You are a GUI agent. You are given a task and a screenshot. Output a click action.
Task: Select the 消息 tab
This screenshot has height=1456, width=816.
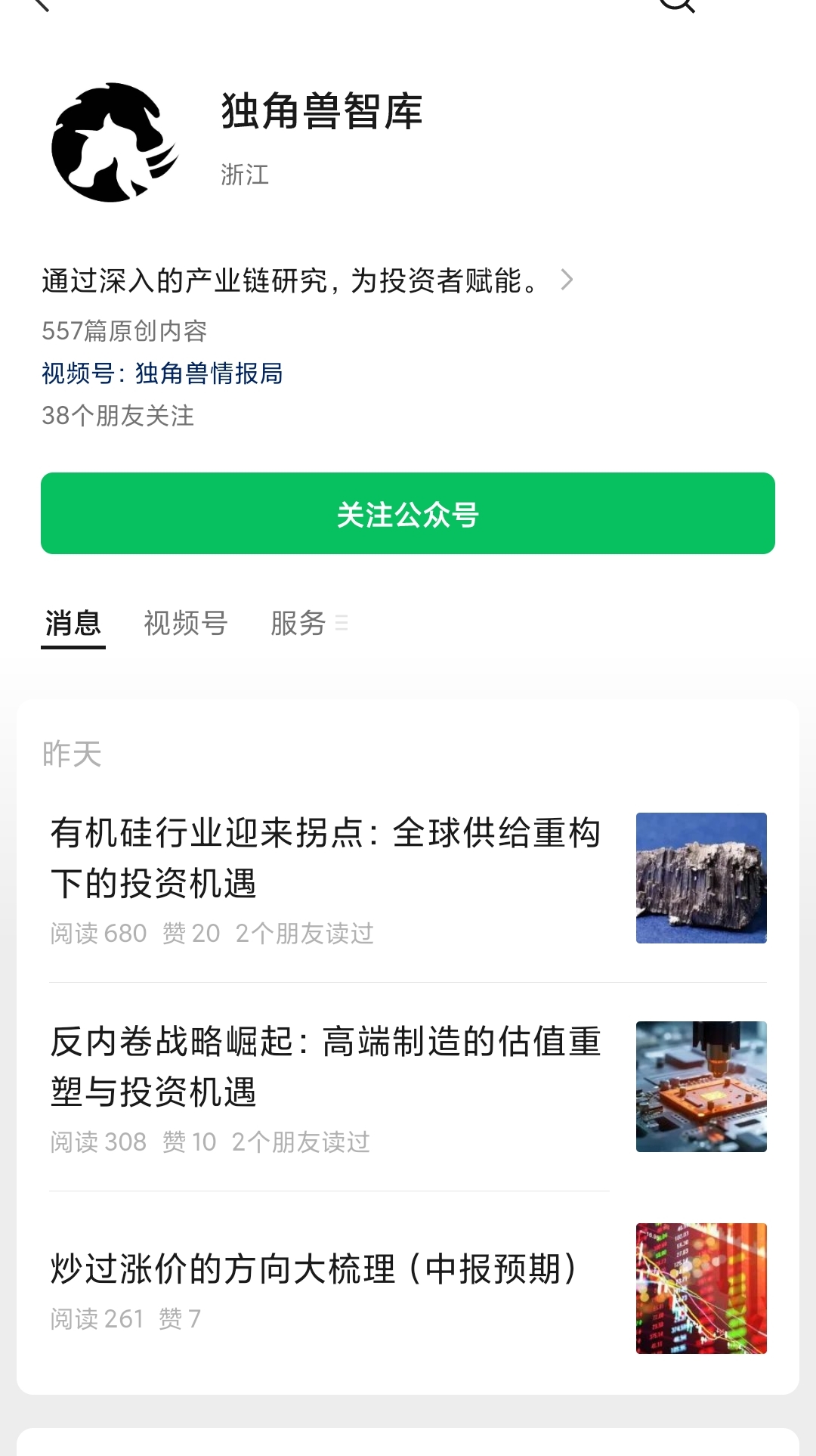click(73, 624)
